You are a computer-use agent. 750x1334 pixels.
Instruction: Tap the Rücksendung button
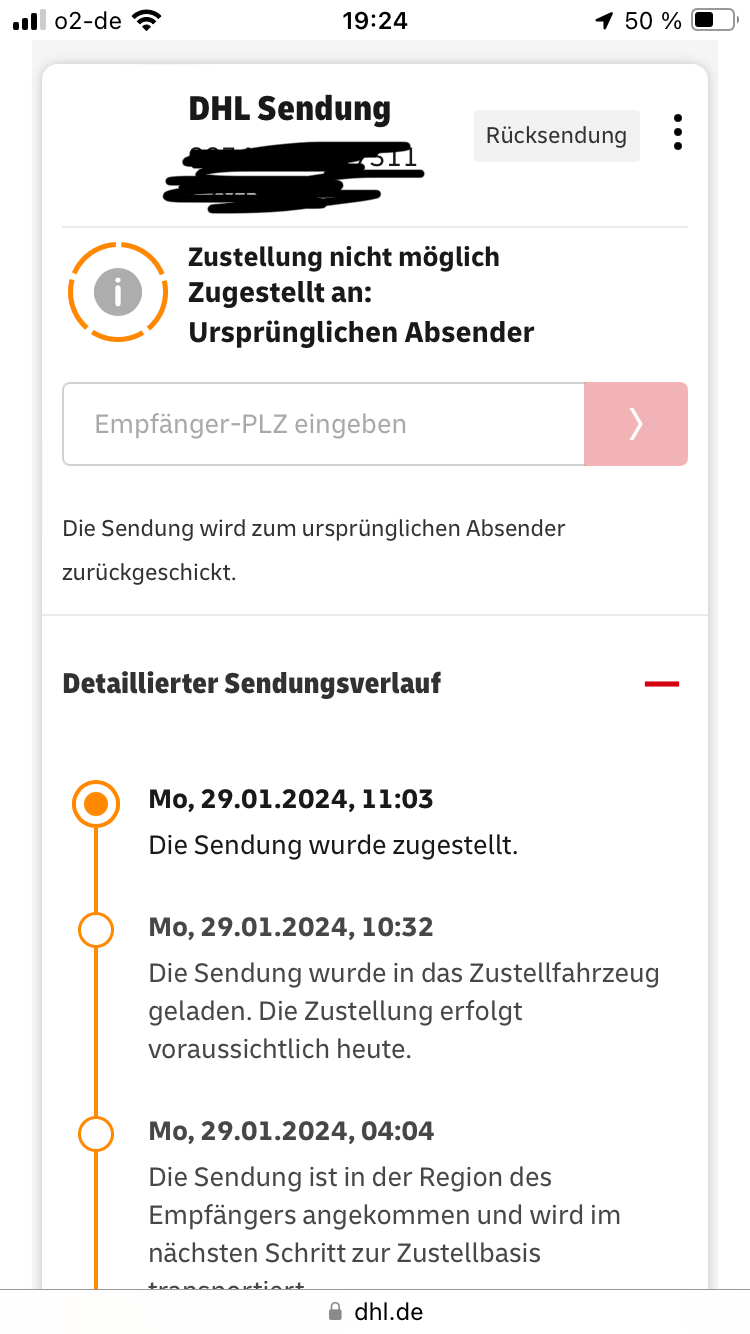tap(556, 135)
